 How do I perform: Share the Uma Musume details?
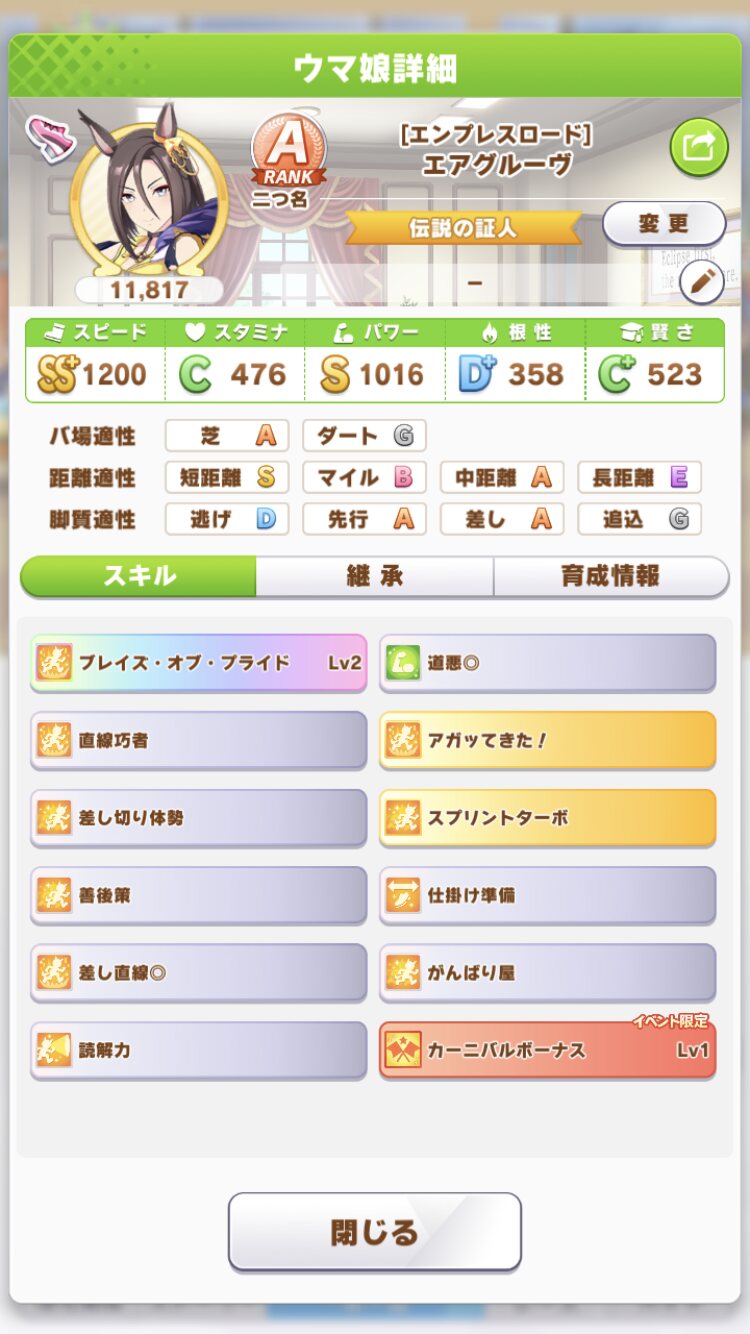point(698,147)
